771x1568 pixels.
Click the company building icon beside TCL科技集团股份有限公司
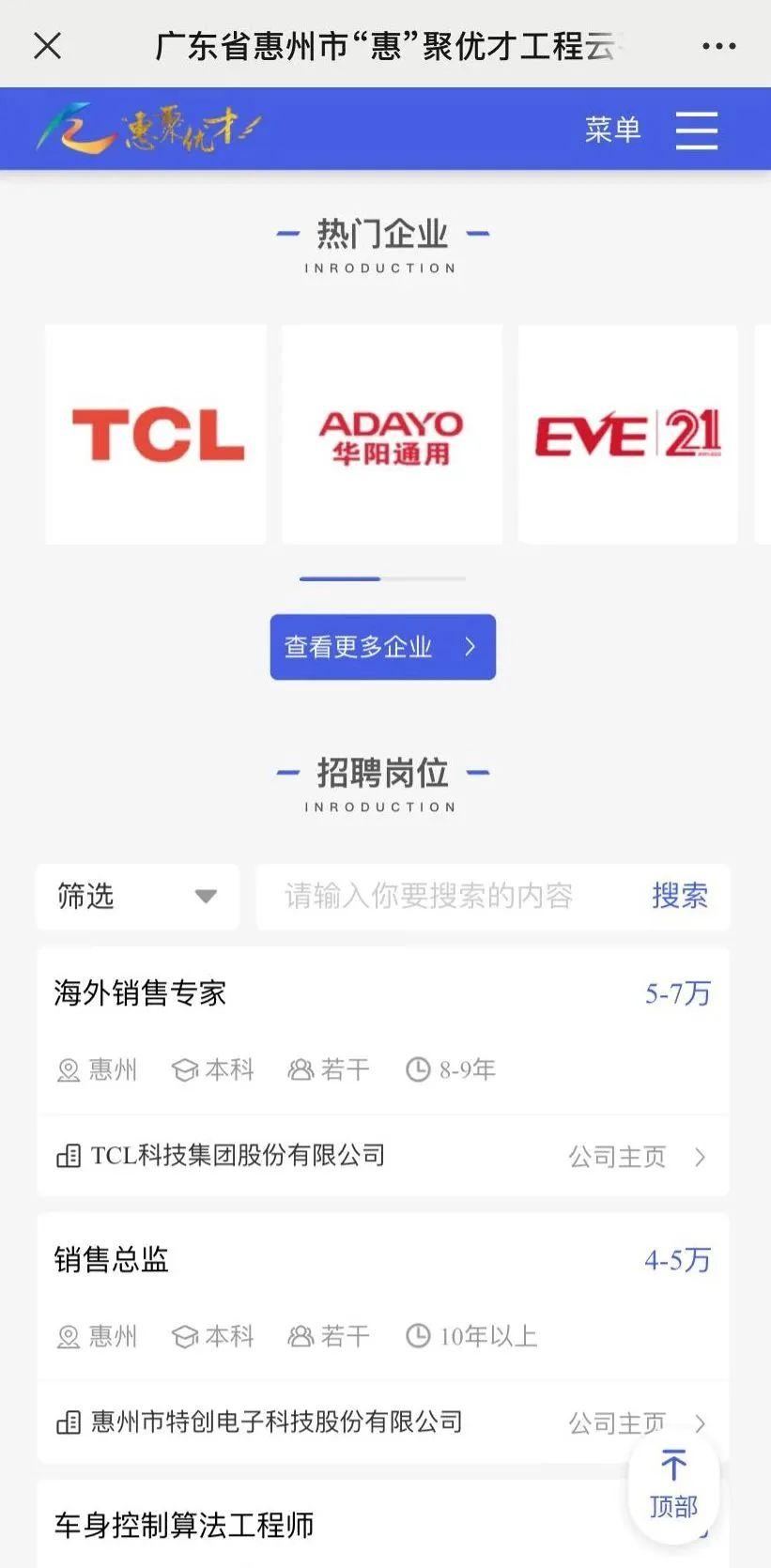pos(69,1157)
